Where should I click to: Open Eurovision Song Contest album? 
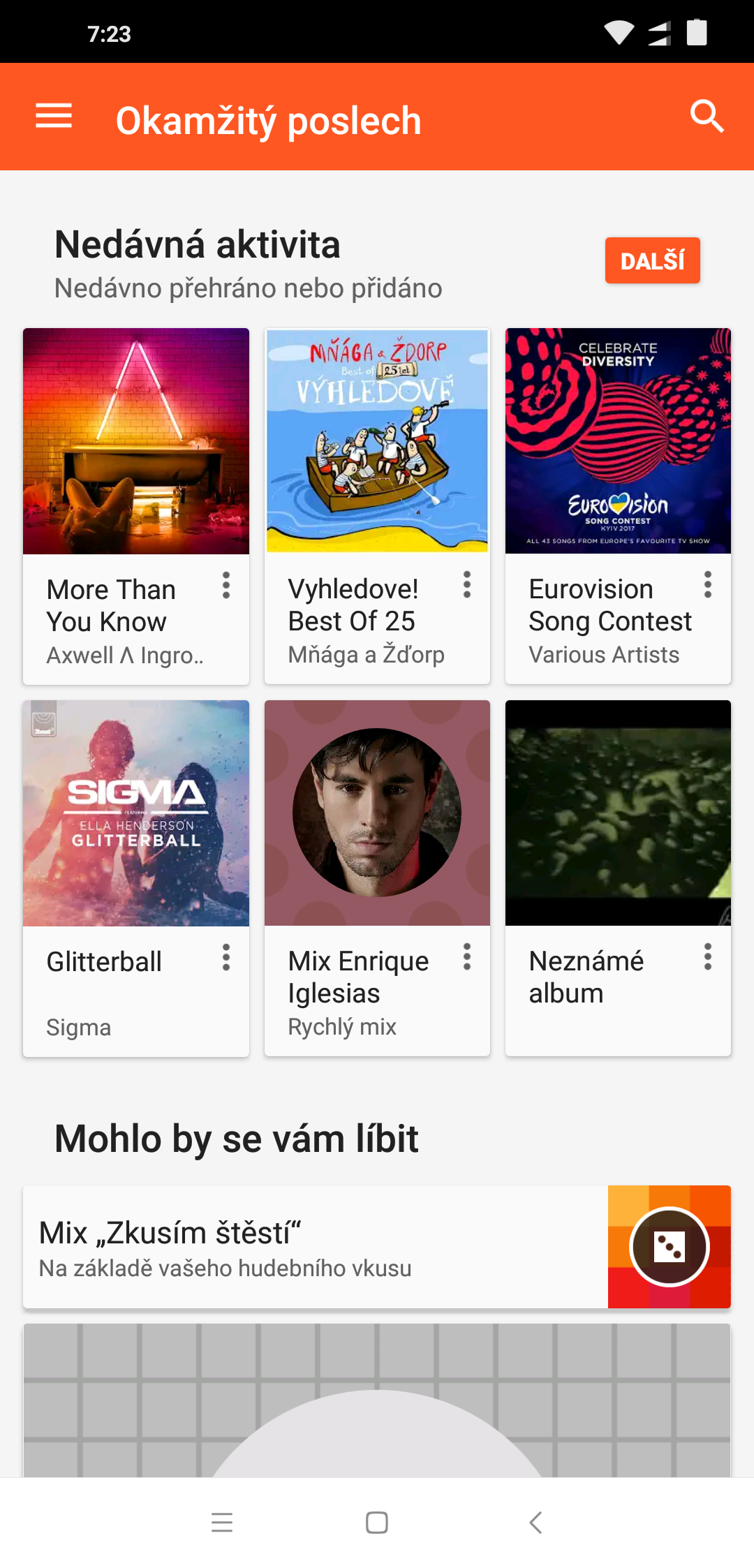618,441
